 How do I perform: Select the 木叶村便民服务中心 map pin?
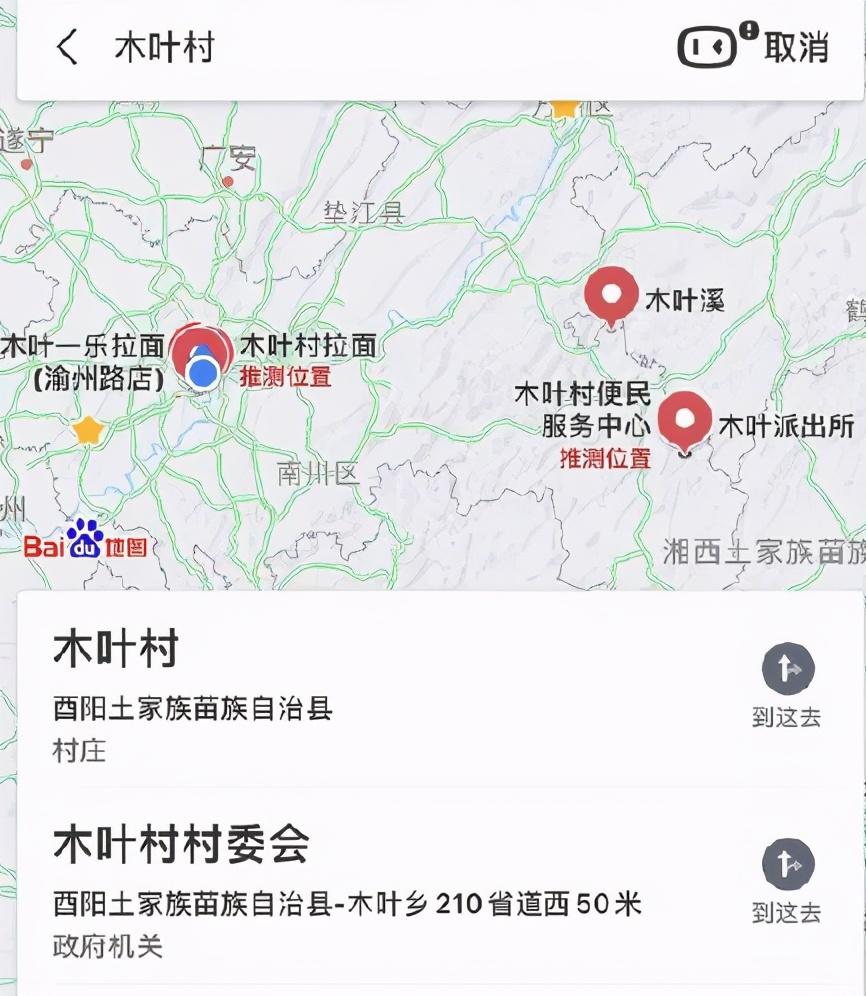point(685,420)
